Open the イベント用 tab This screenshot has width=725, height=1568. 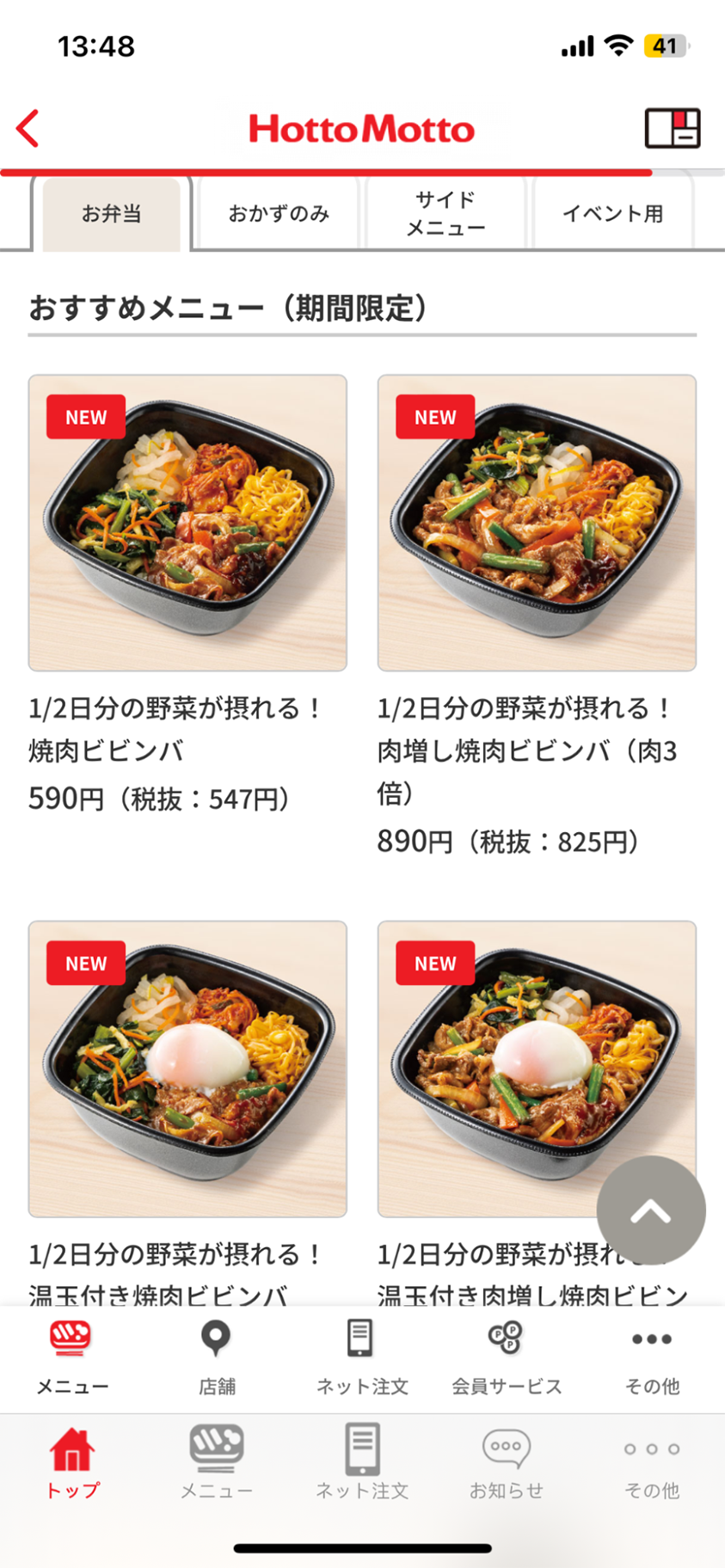(x=612, y=214)
